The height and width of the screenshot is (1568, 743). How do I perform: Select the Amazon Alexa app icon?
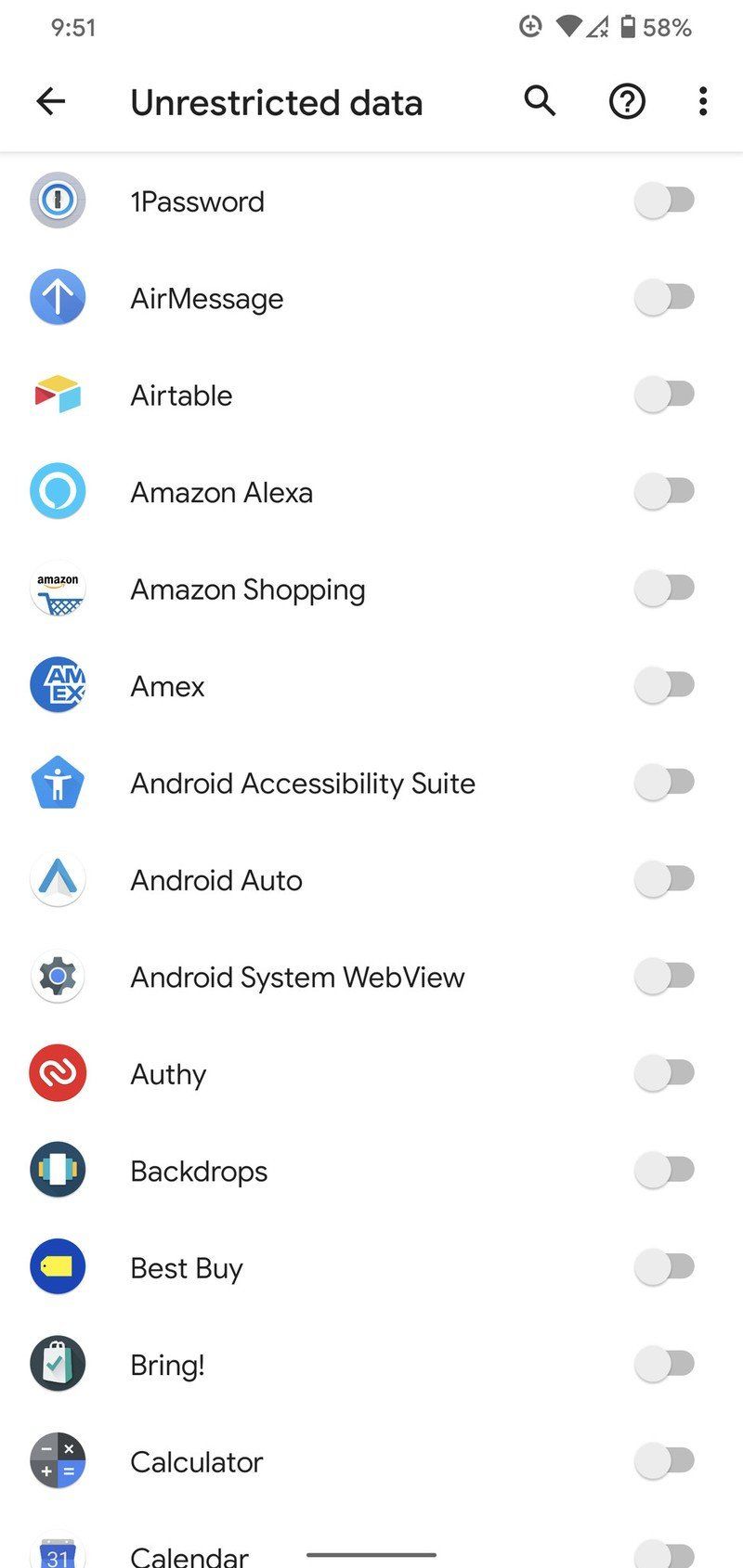58,491
